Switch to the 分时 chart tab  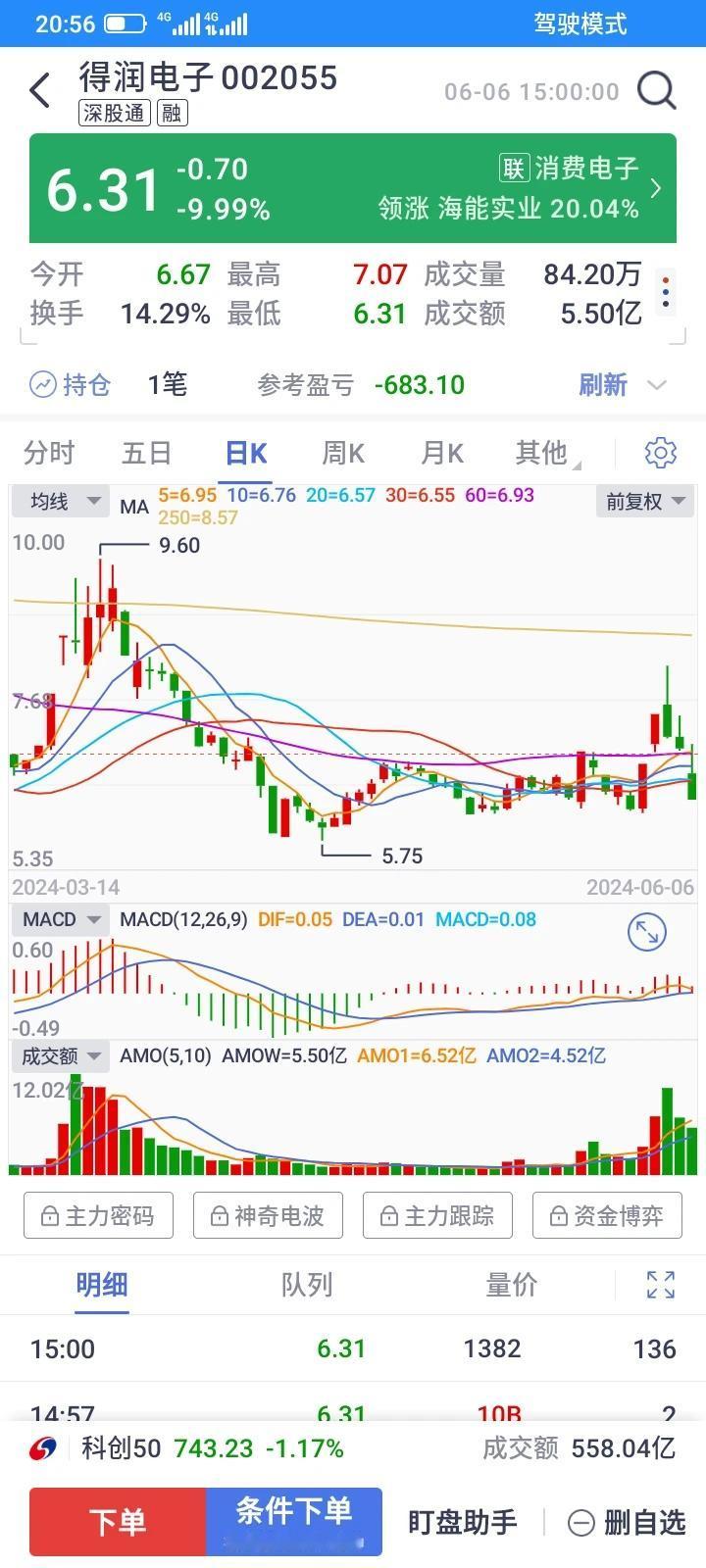point(49,453)
